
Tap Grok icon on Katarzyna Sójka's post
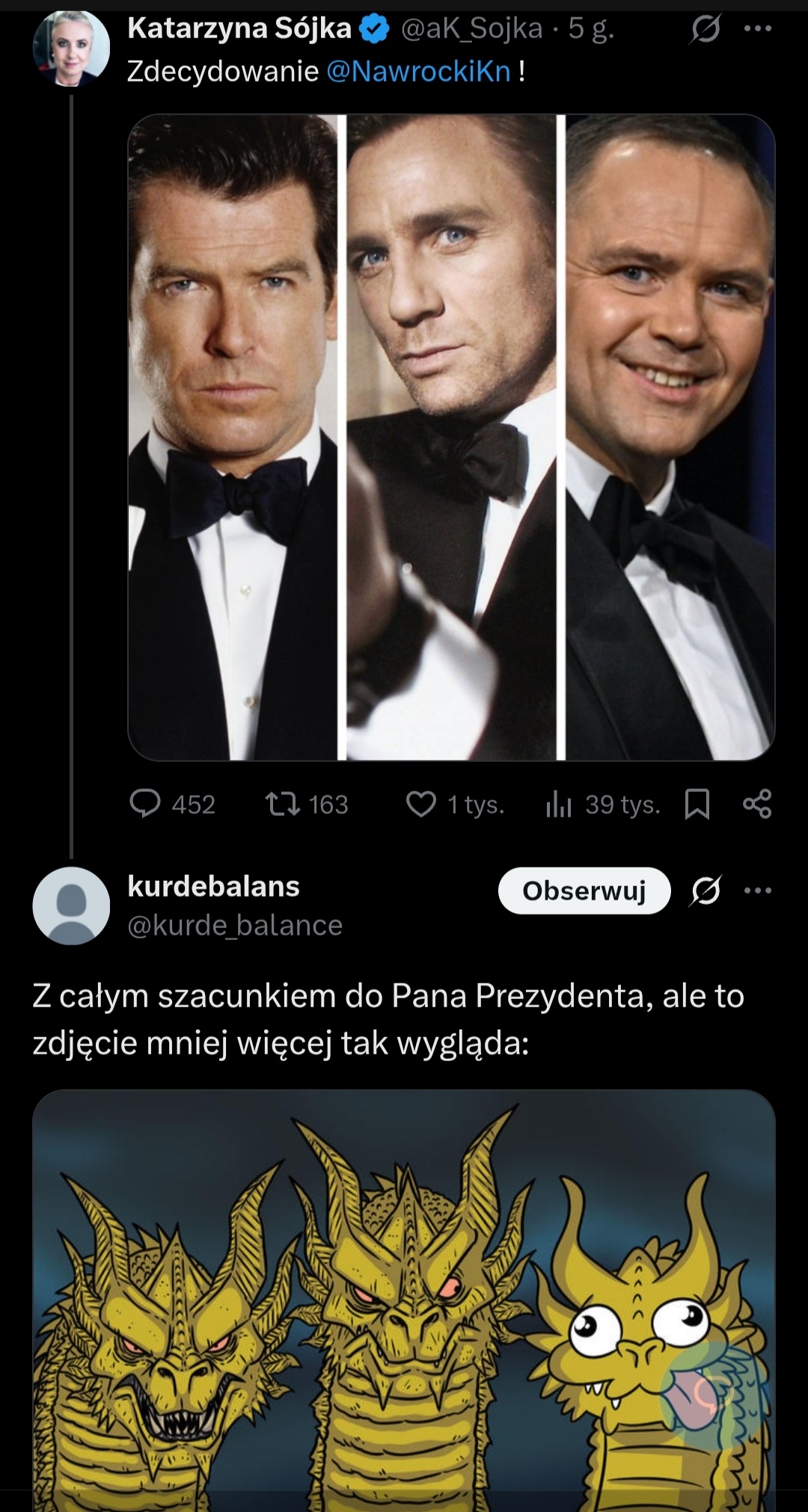(705, 30)
